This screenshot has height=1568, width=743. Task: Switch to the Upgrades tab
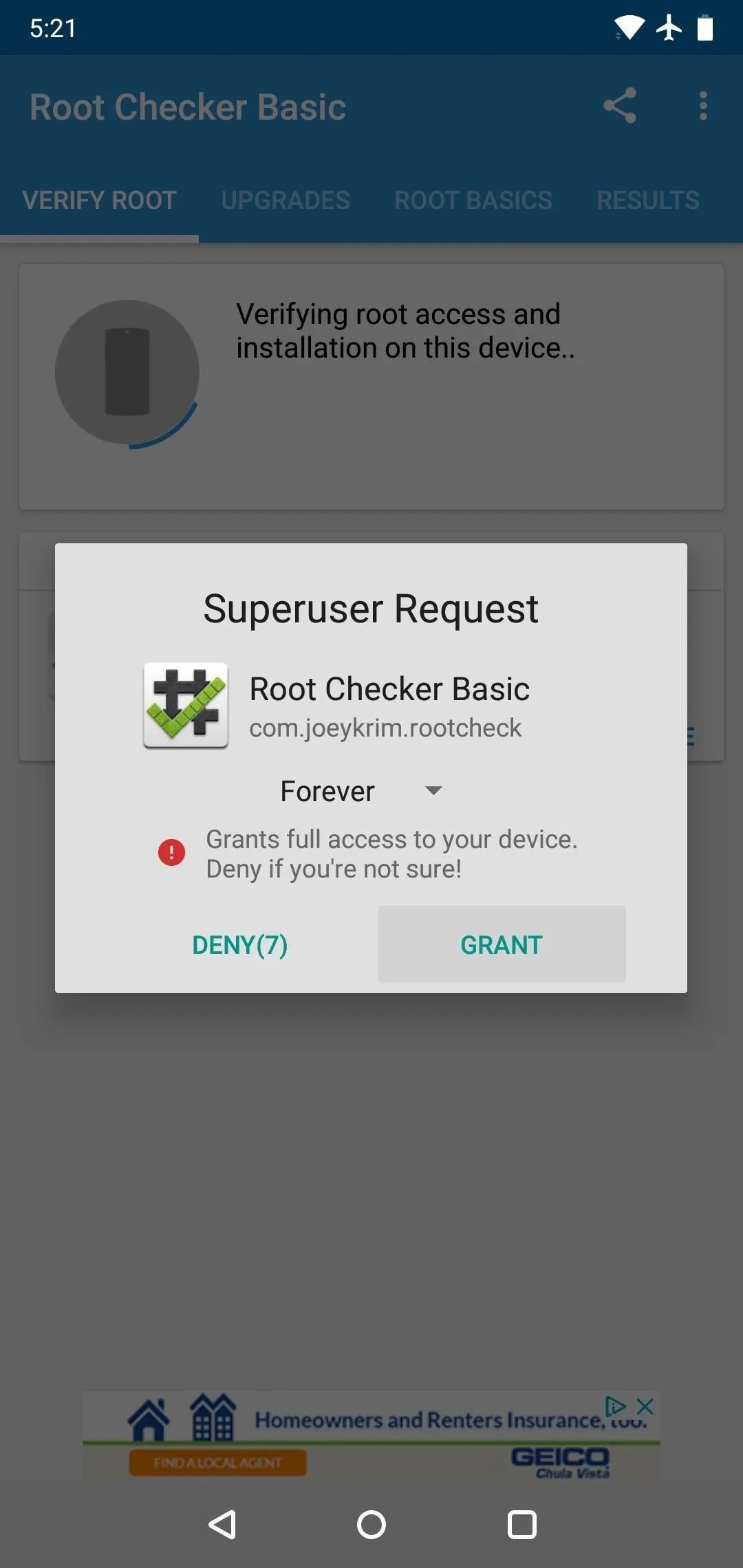coord(286,200)
